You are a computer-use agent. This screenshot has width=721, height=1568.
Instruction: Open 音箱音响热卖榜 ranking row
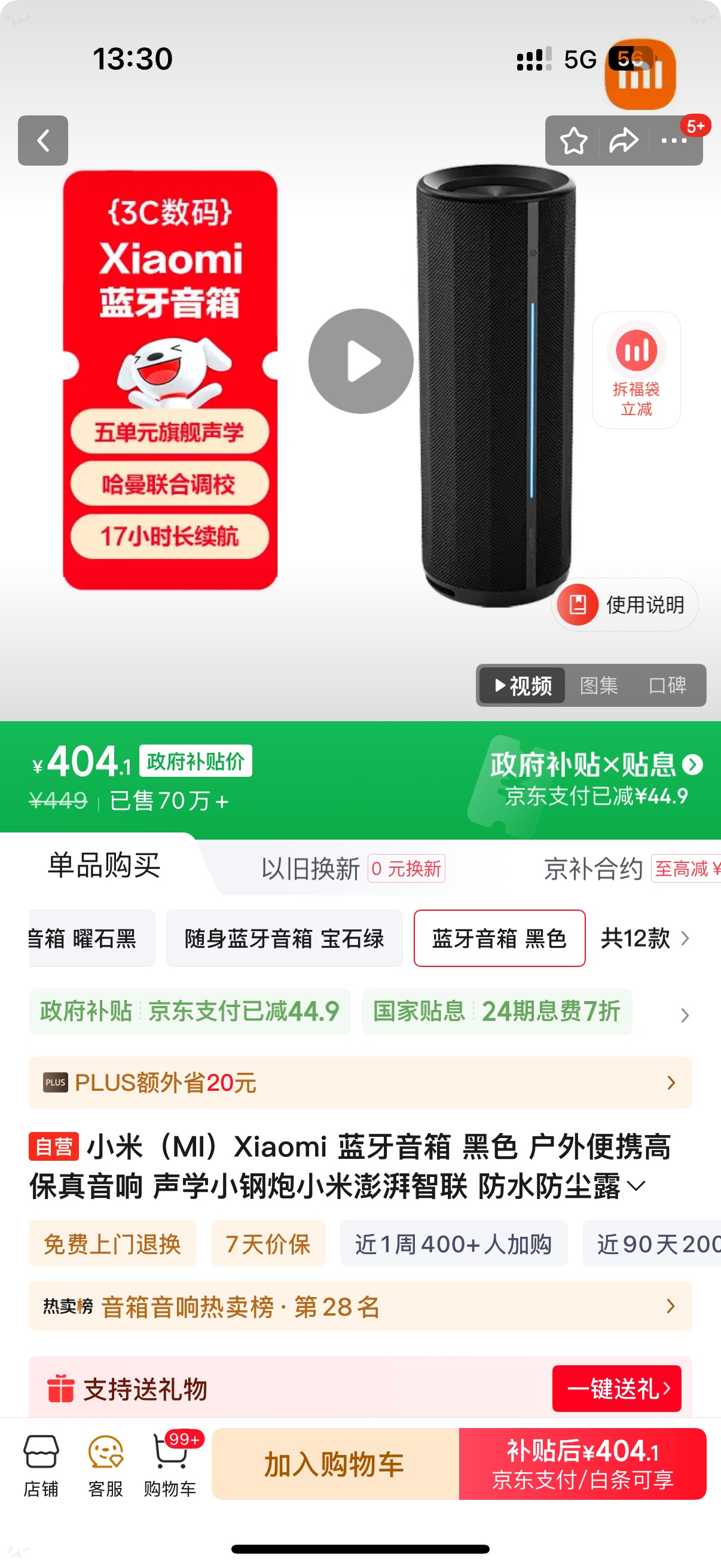(360, 1306)
